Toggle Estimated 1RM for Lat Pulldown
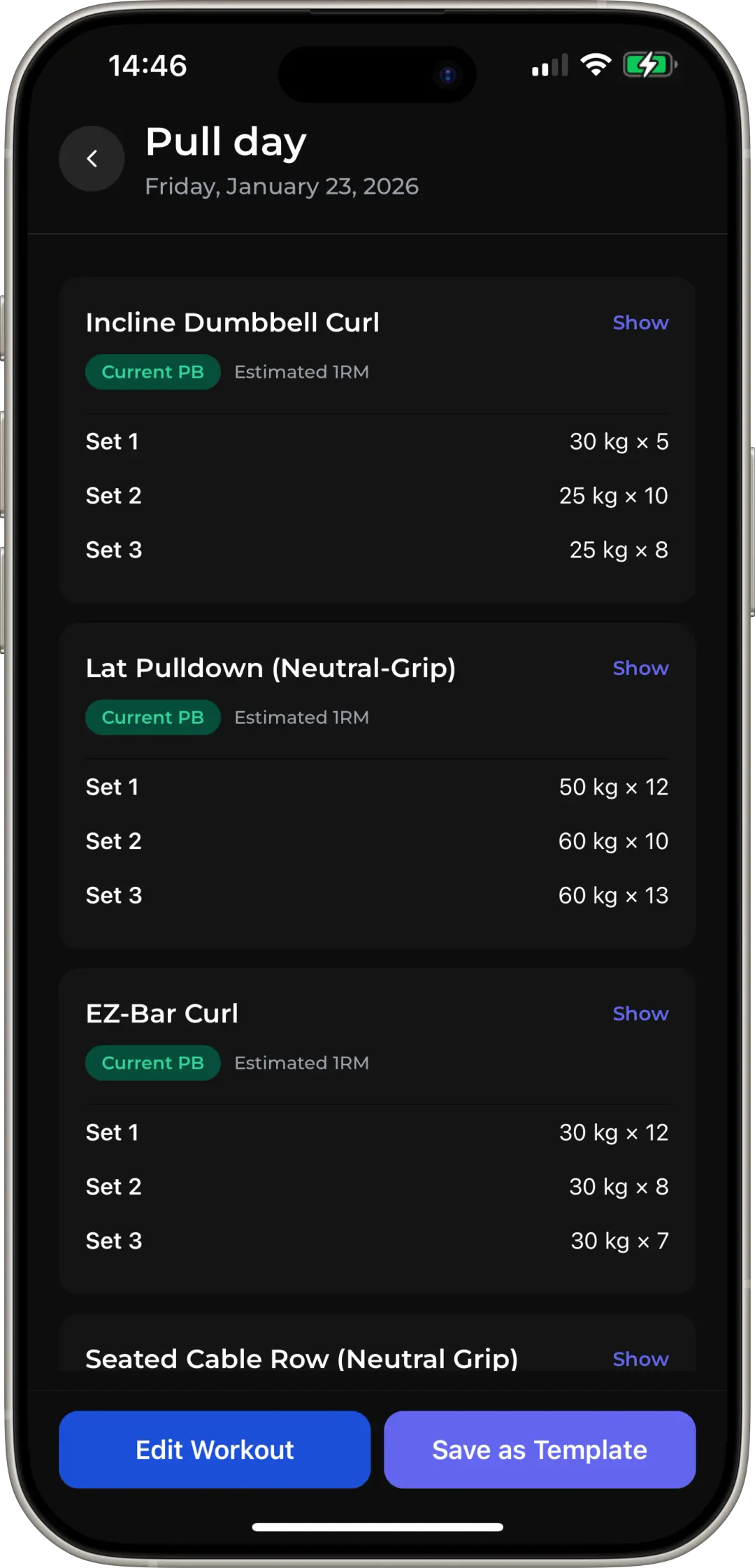Image resolution: width=755 pixels, height=1568 pixels. pyautogui.click(x=301, y=717)
